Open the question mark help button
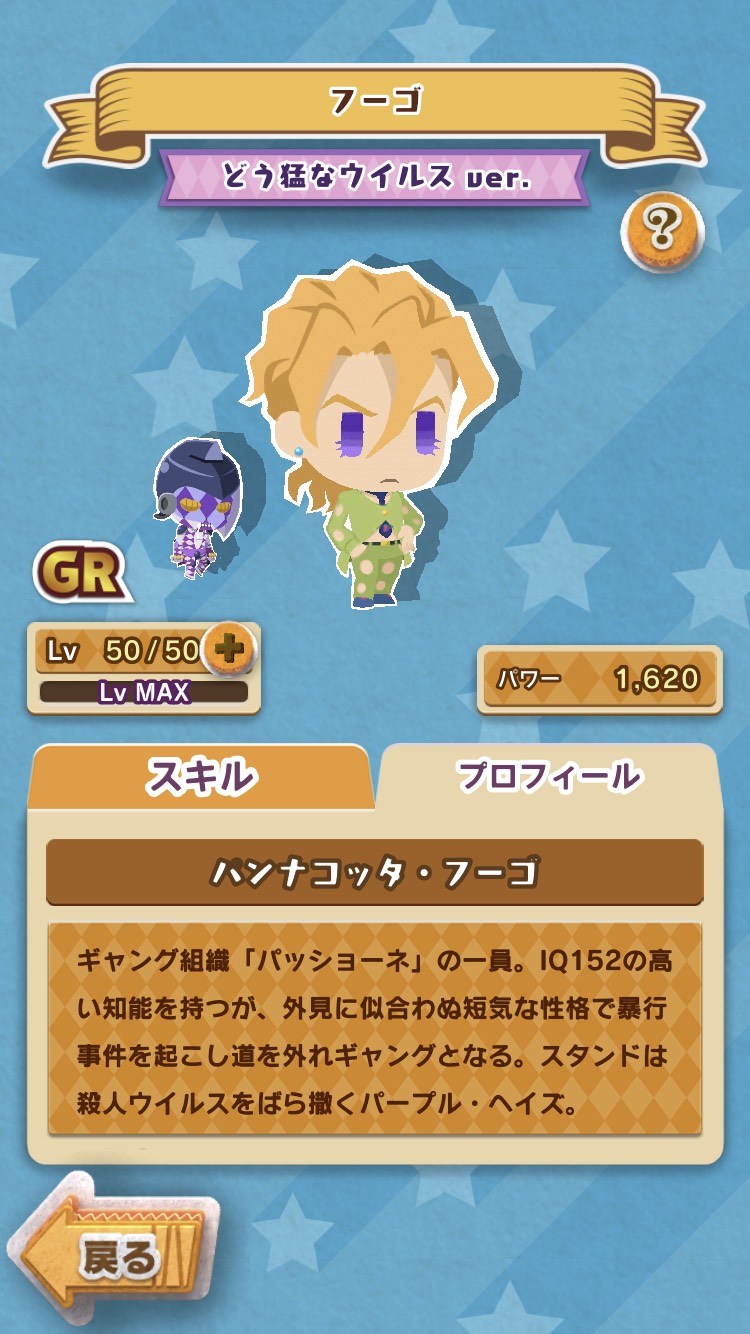Viewport: 750px width, 1334px height. point(663,232)
